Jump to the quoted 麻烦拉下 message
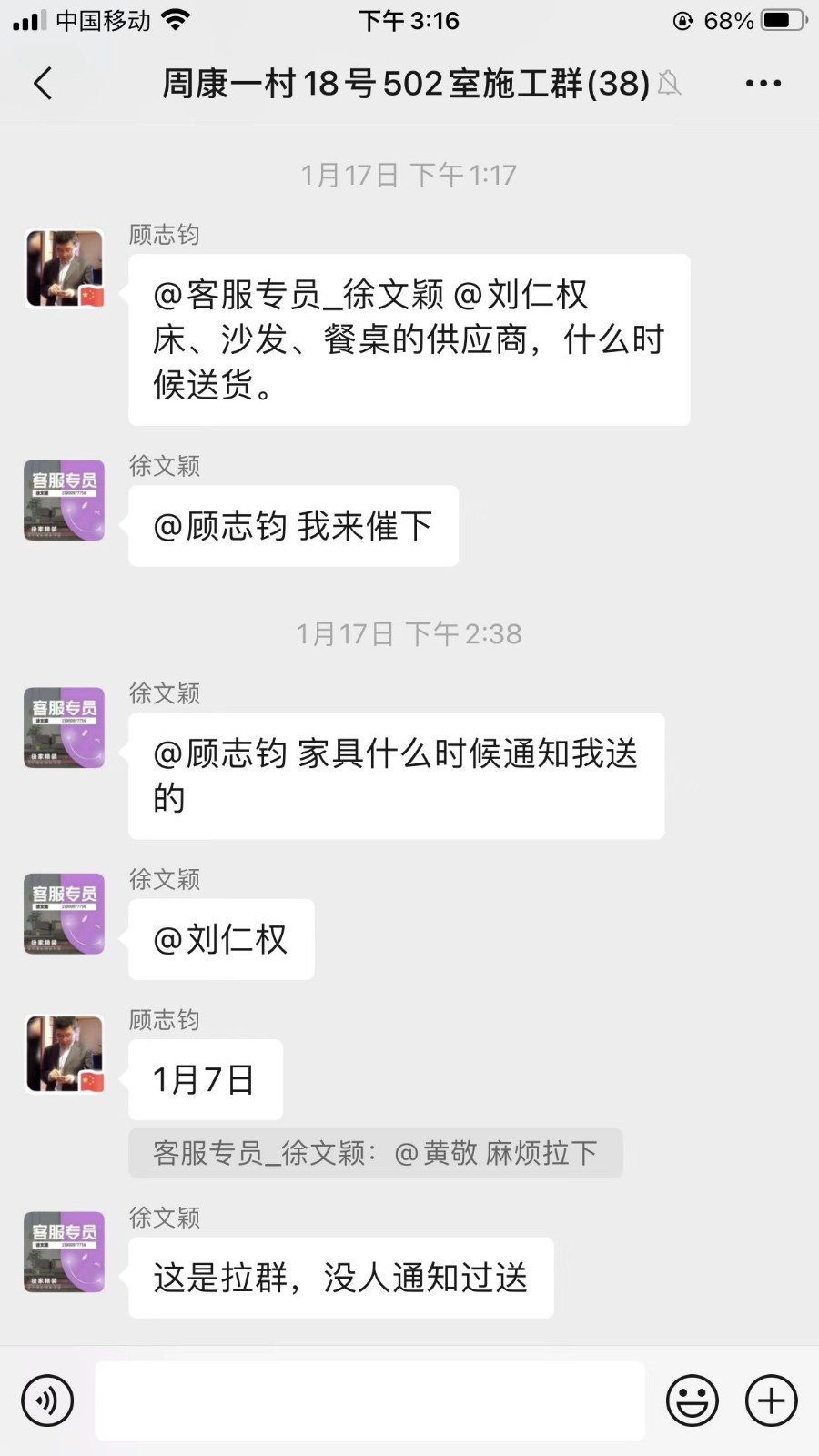Image resolution: width=819 pixels, height=1456 pixels. tap(375, 1153)
